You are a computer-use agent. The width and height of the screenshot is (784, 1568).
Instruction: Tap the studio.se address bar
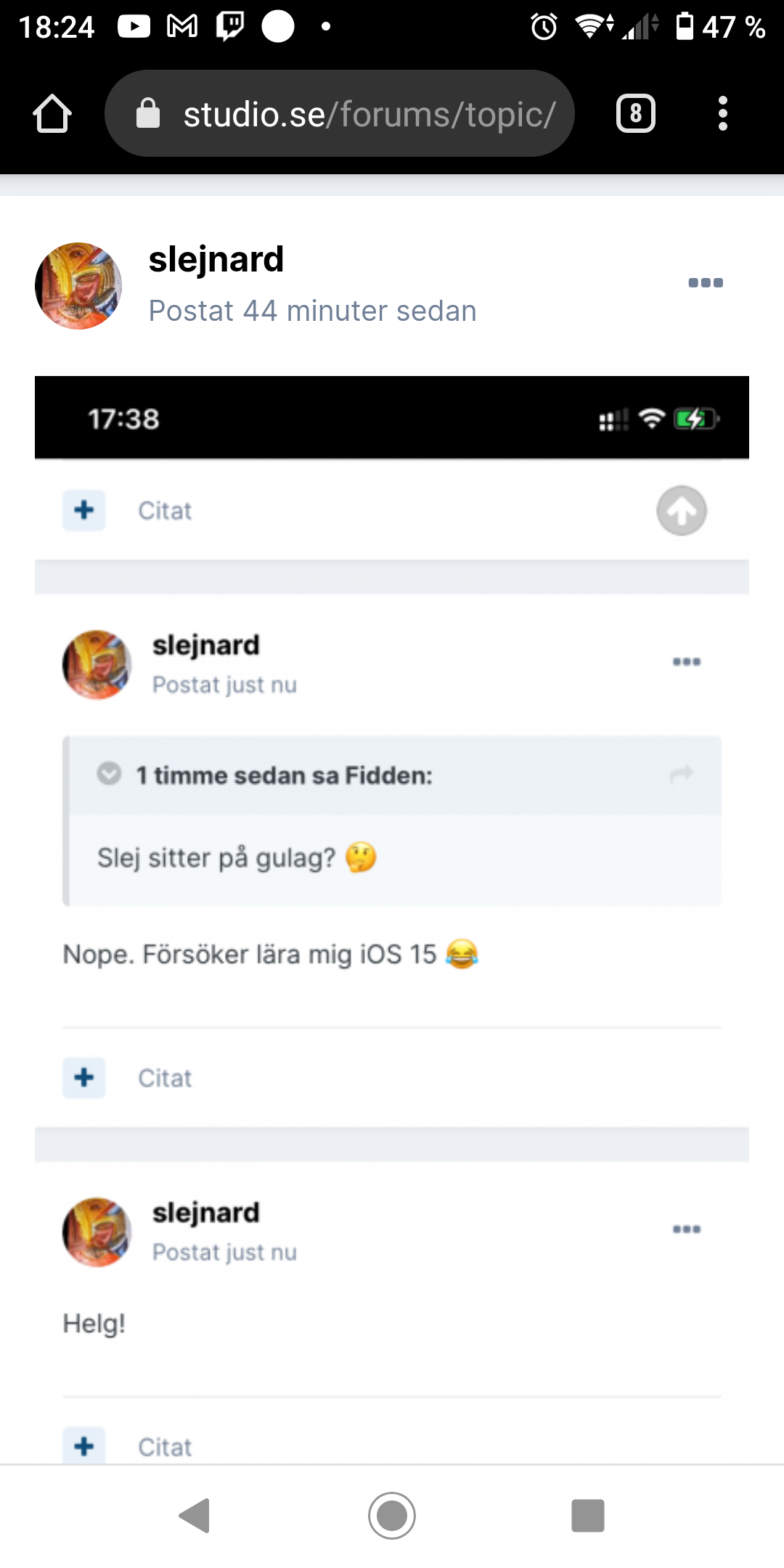(339, 114)
